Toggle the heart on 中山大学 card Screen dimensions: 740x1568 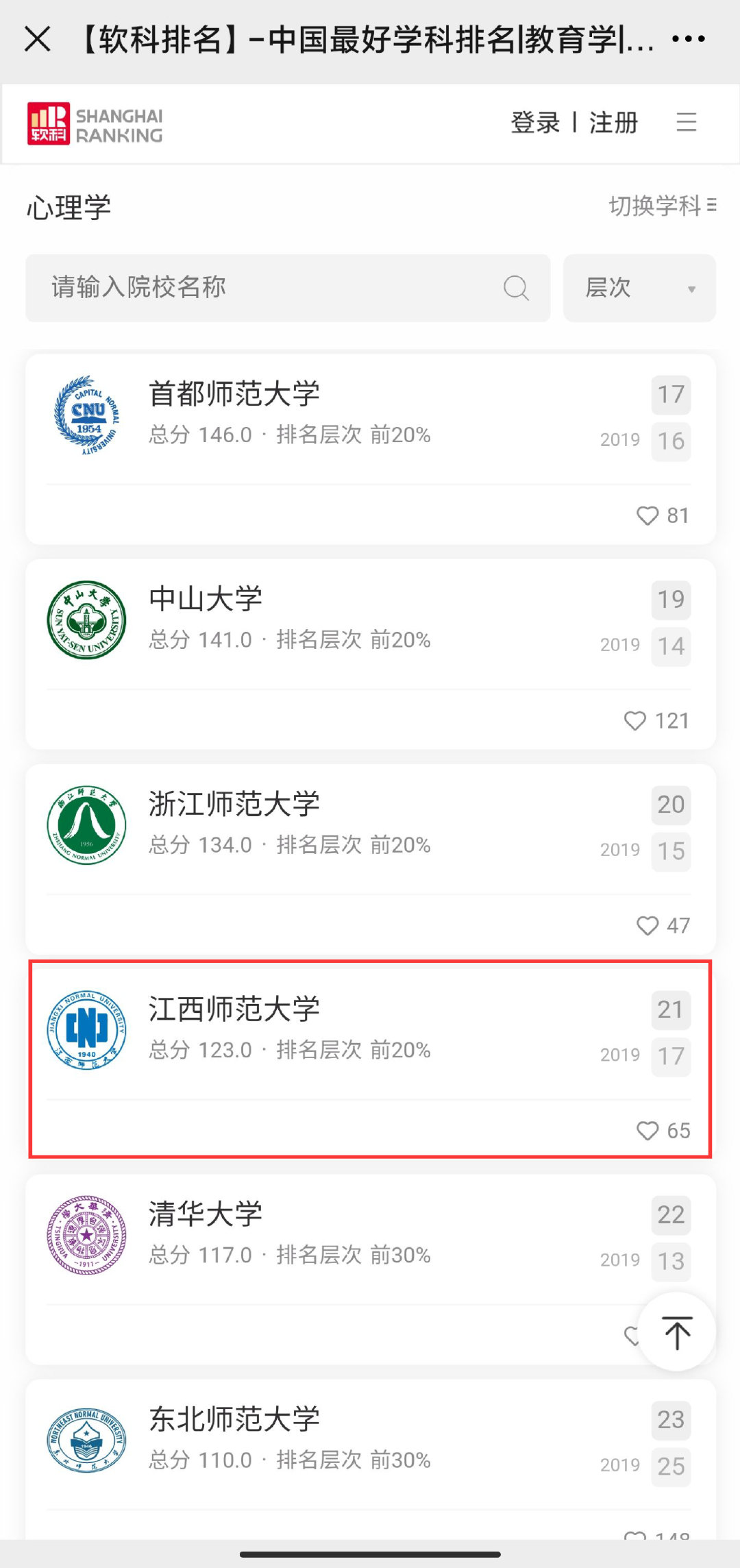tap(634, 721)
